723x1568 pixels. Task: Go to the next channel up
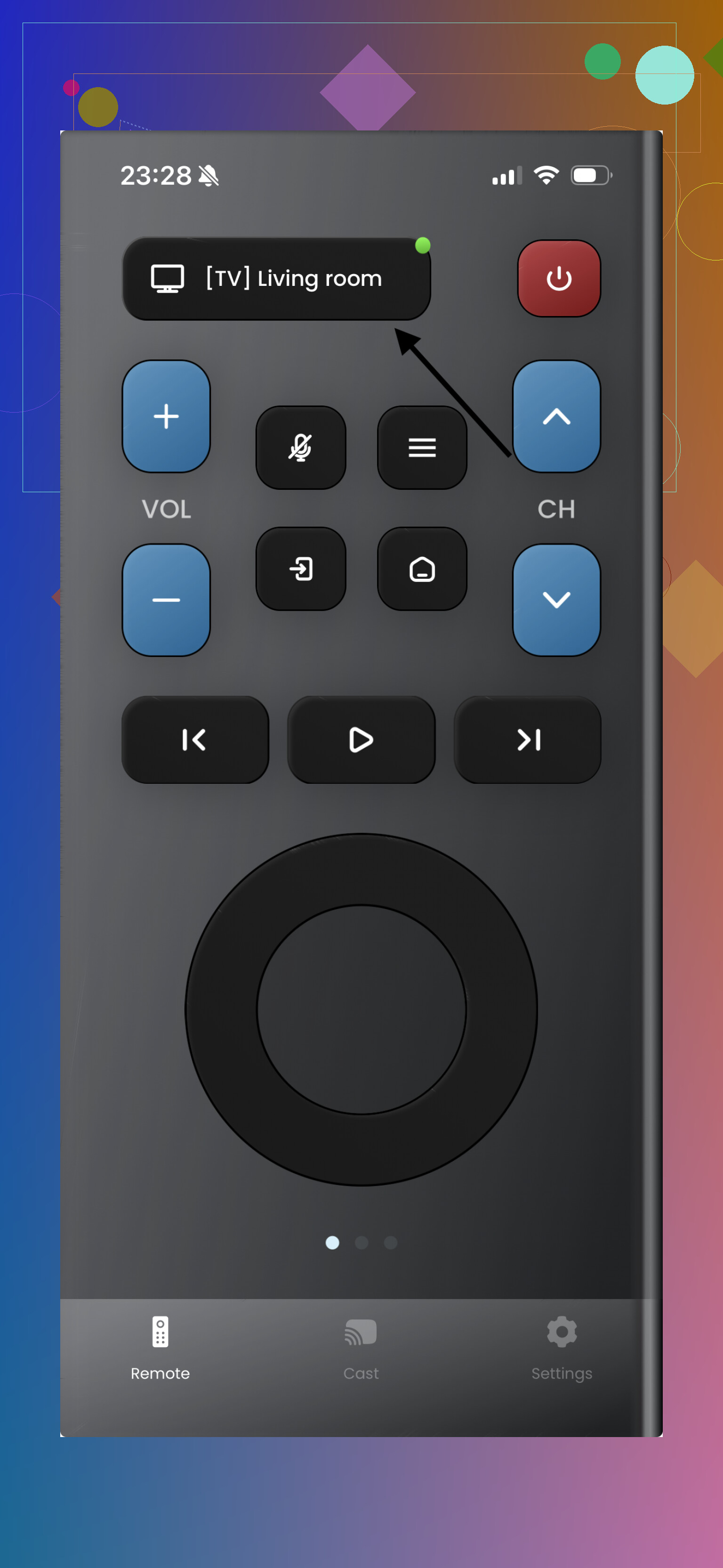pyautogui.click(x=556, y=416)
